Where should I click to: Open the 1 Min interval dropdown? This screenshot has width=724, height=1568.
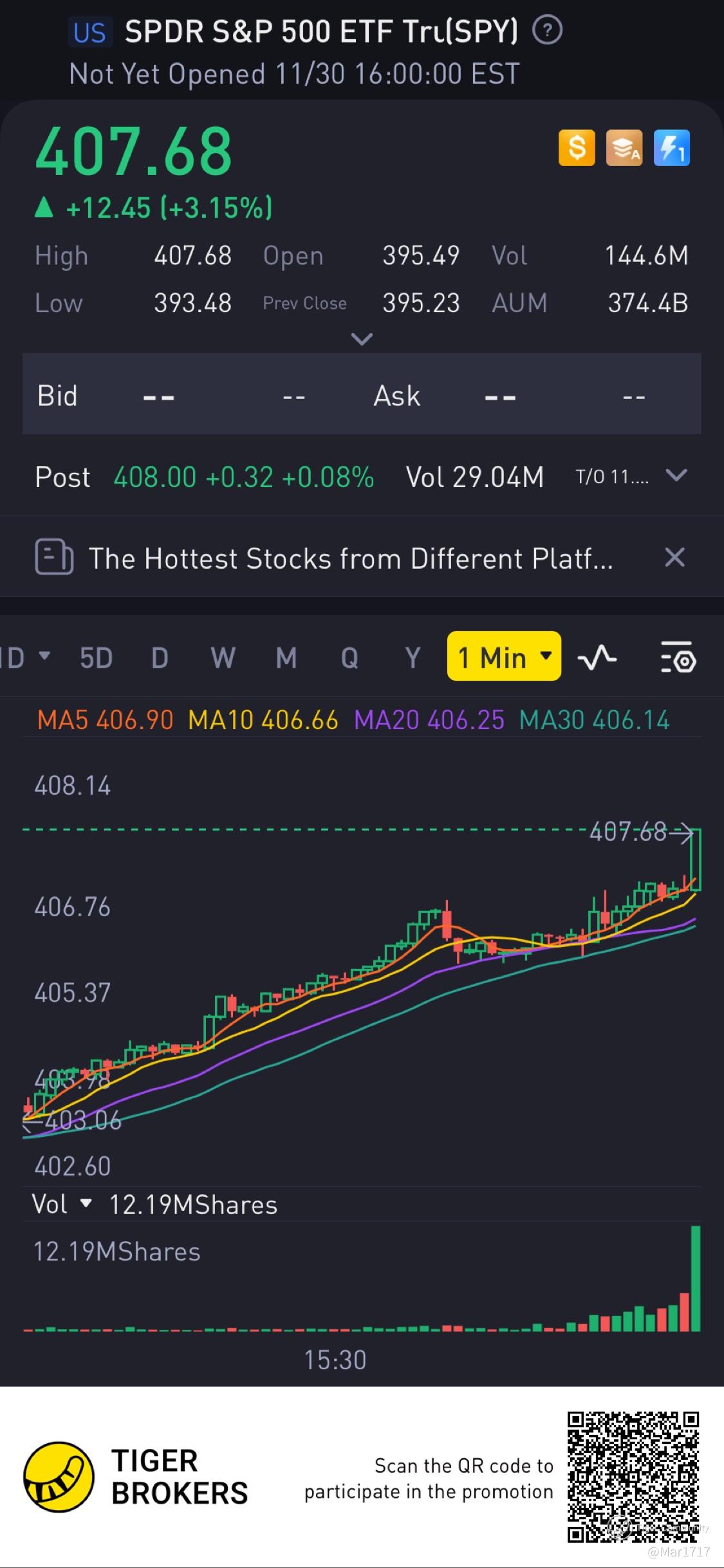click(504, 657)
